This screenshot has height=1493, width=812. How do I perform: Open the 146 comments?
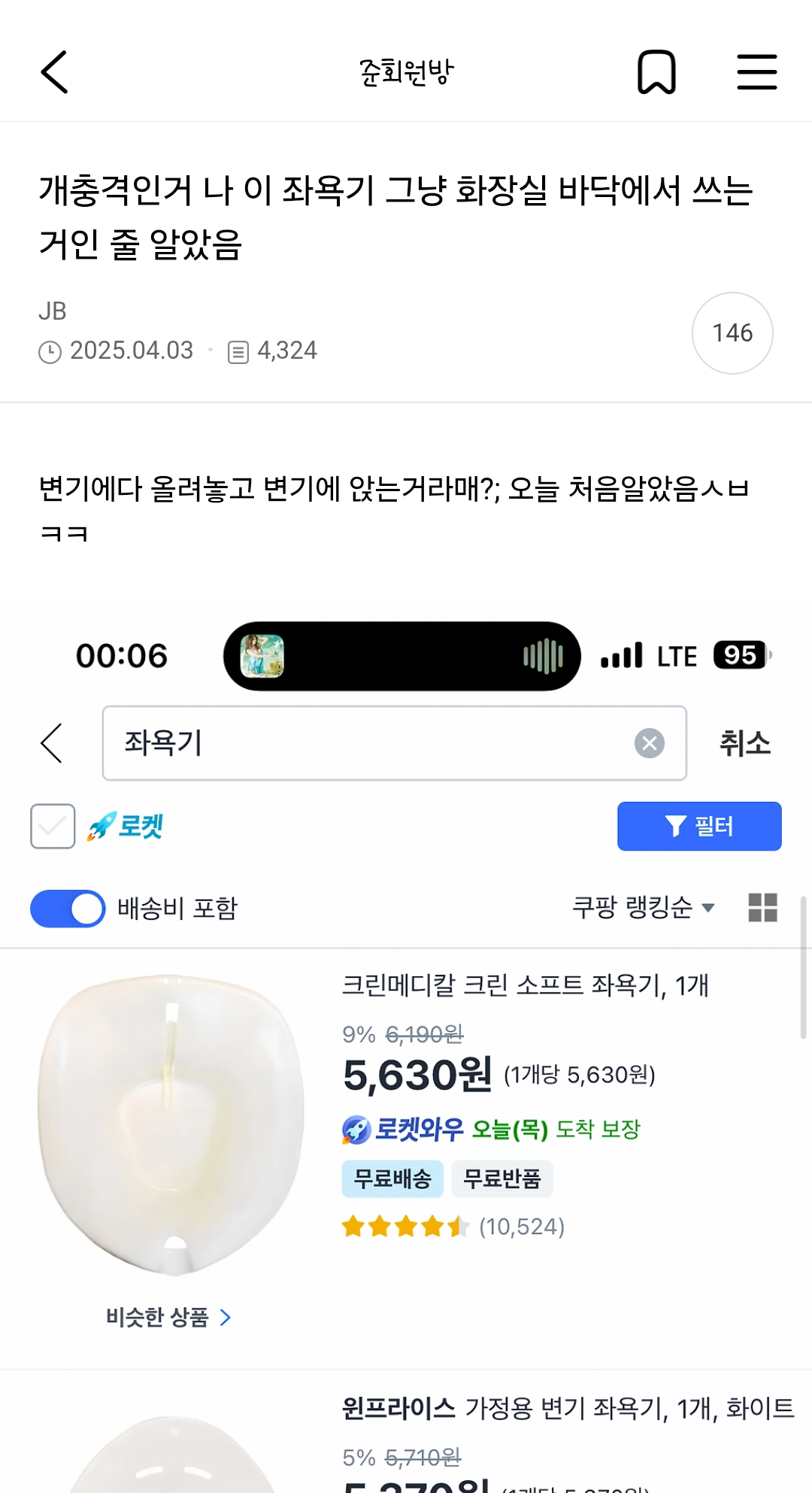pos(732,333)
